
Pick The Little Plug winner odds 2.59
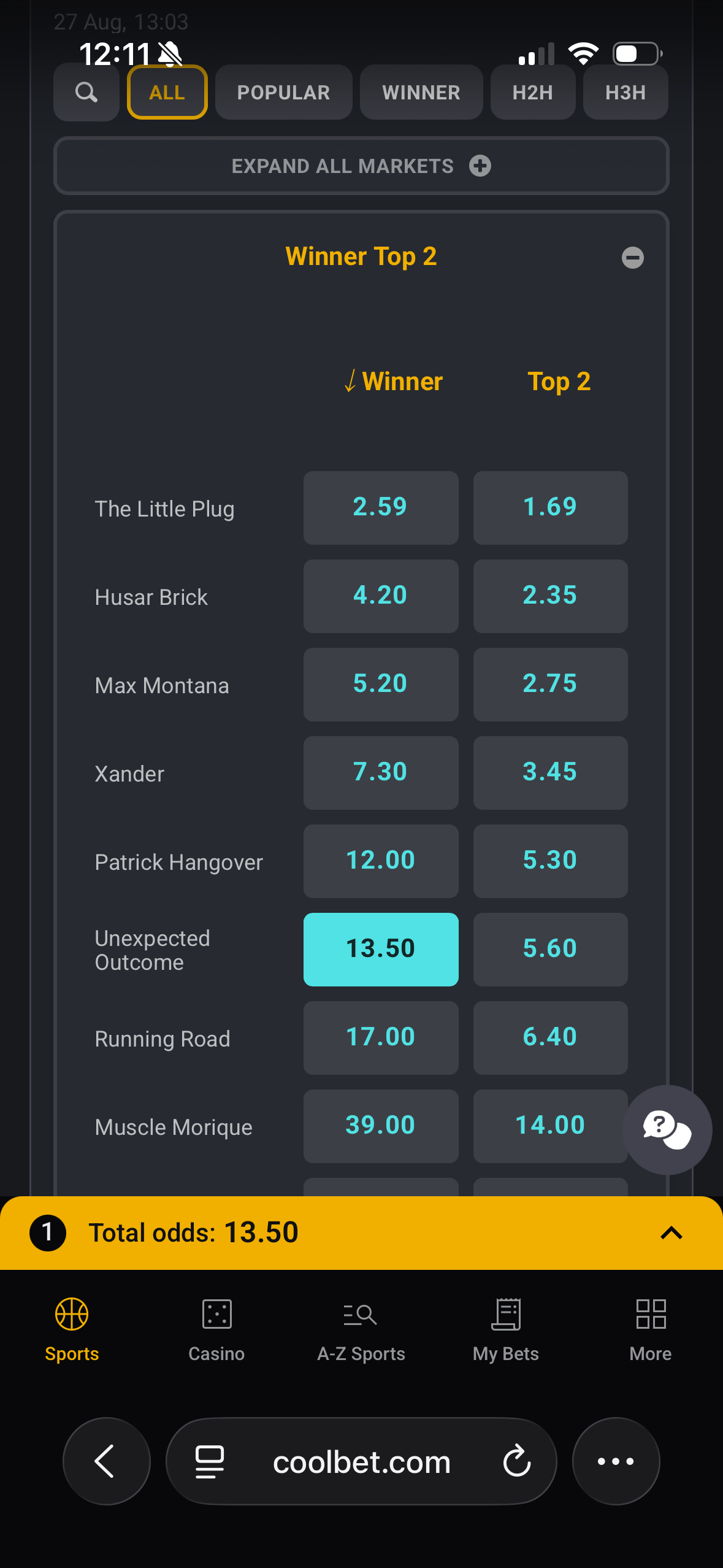381,508
